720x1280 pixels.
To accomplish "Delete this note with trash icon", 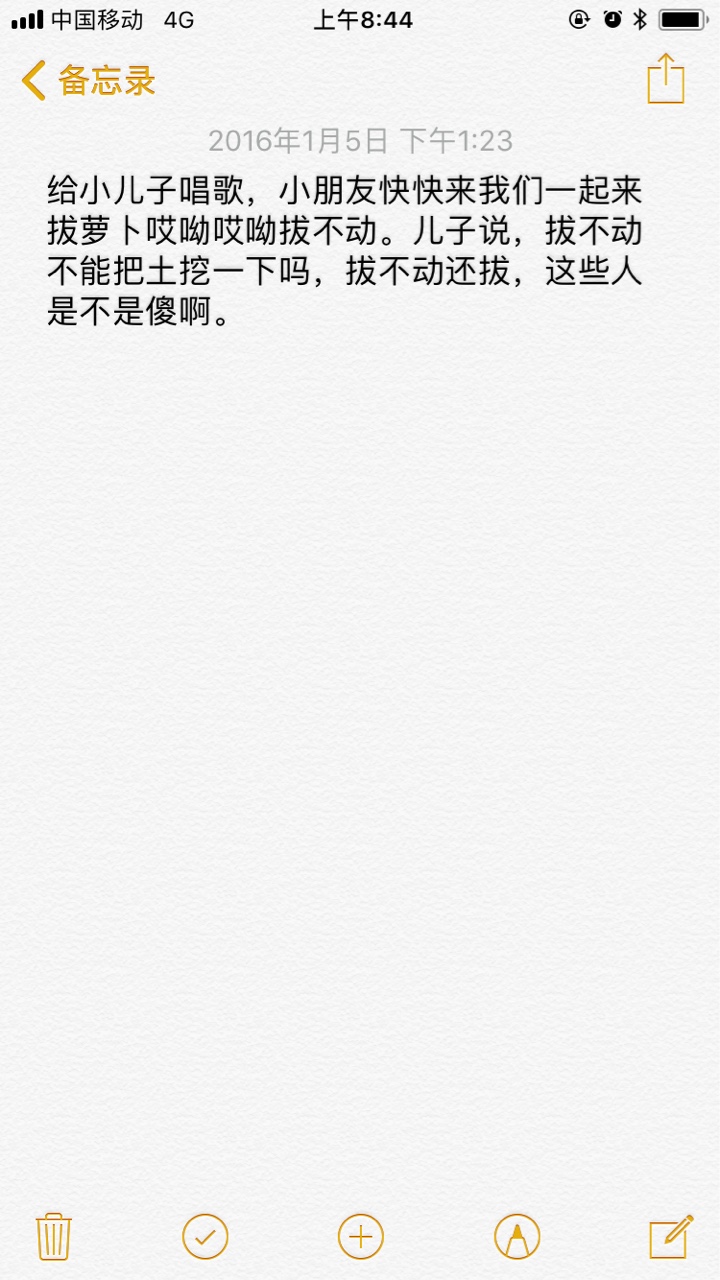I will click(x=53, y=1236).
